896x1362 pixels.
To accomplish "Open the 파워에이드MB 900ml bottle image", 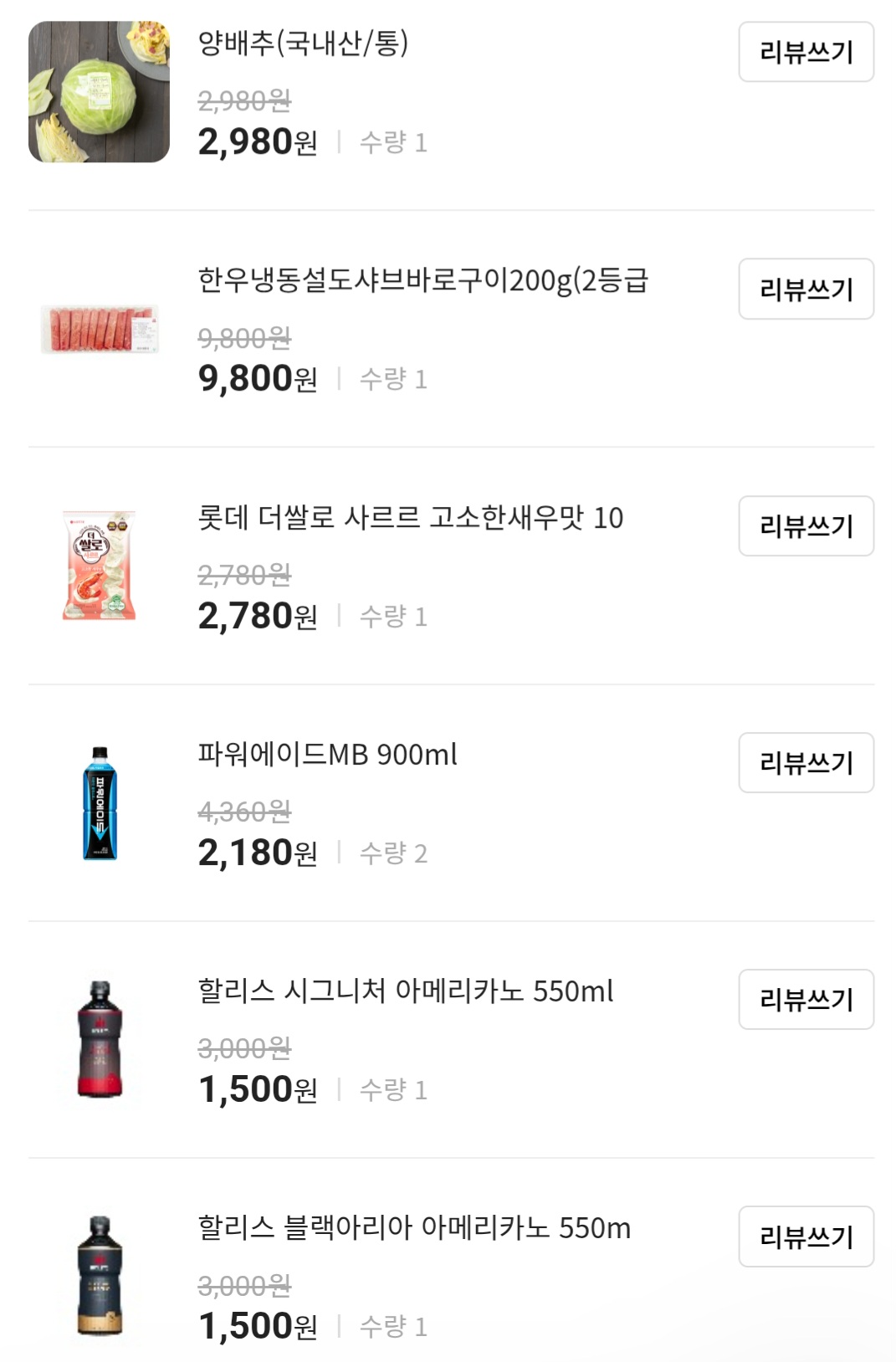I will pos(100,803).
